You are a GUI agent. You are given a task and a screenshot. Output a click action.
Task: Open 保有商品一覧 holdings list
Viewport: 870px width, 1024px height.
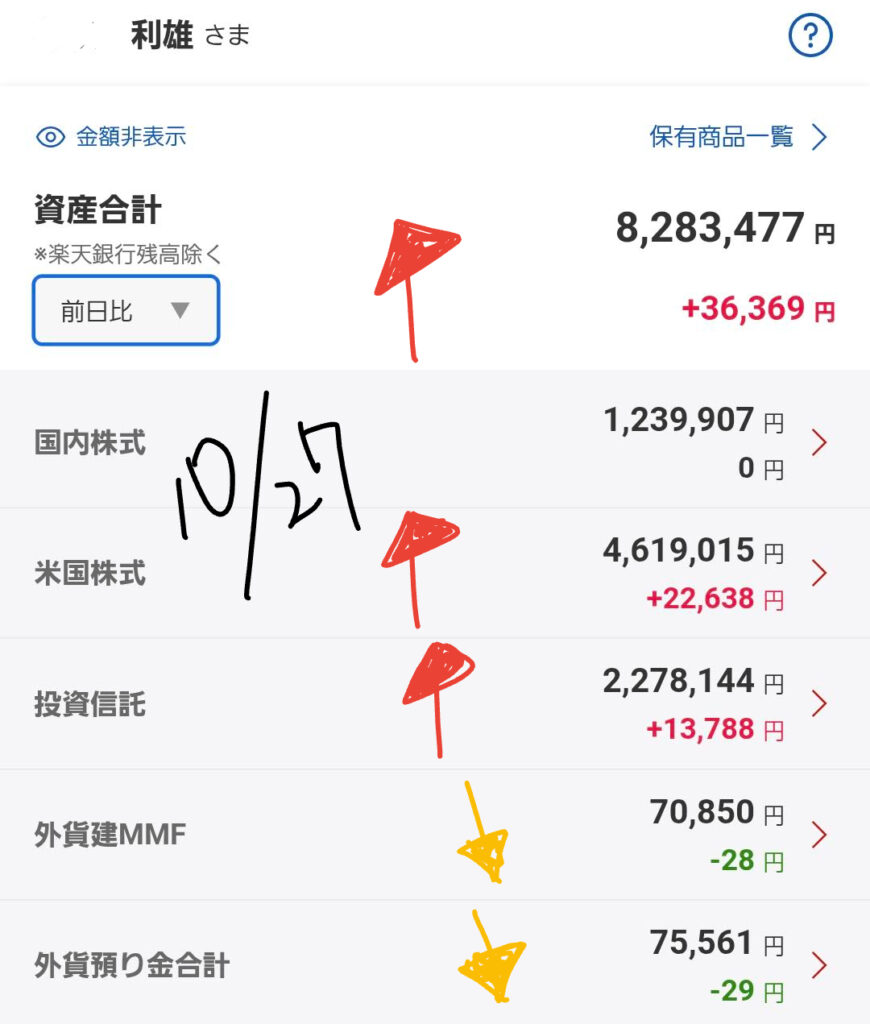(x=739, y=137)
